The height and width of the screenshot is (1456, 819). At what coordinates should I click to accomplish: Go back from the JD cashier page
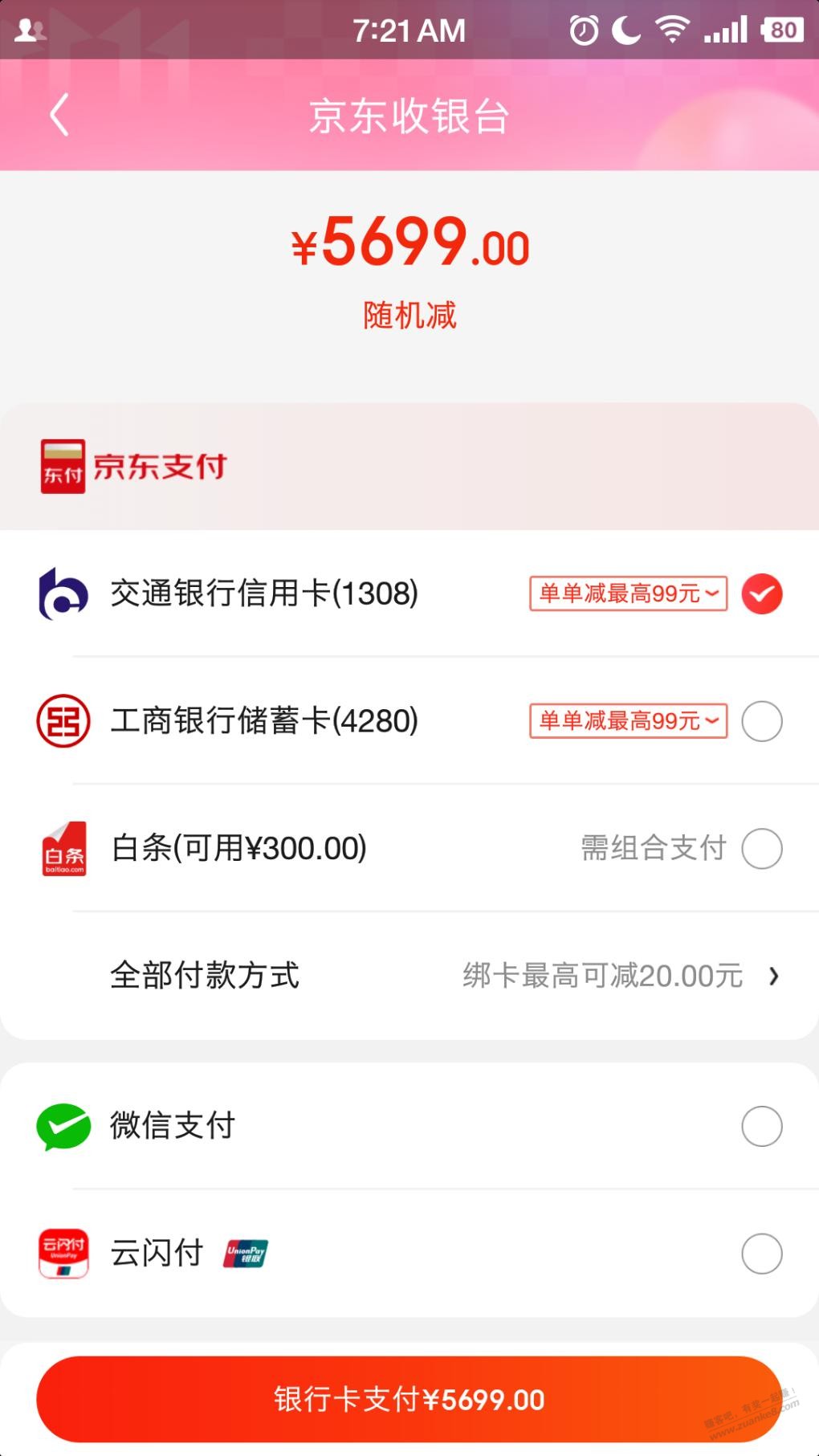point(59,115)
